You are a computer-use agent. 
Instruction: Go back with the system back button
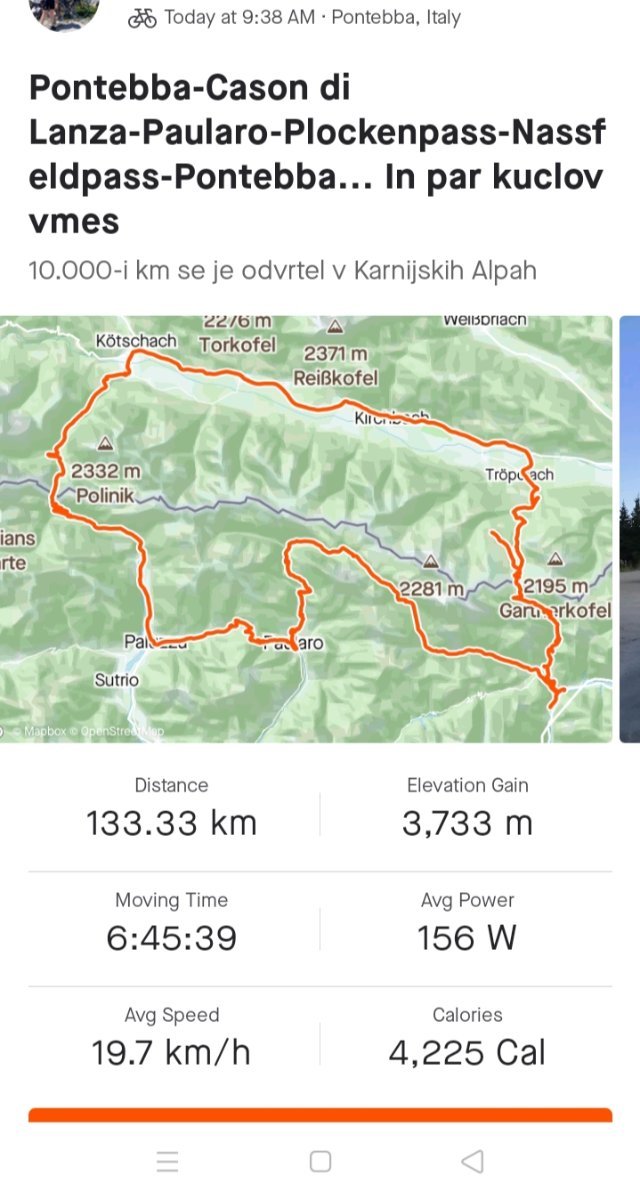(472, 1161)
